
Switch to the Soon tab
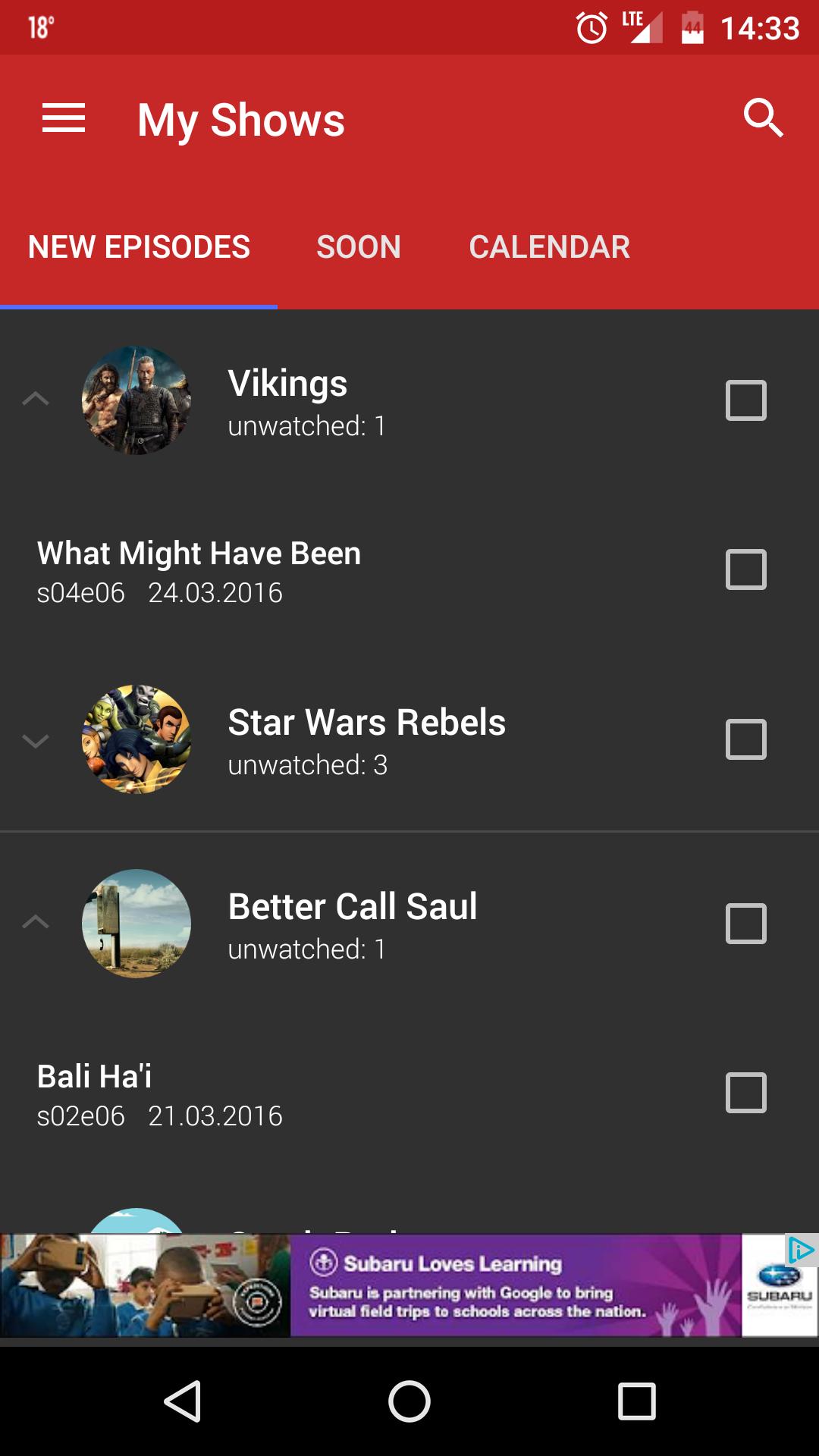coord(359,247)
